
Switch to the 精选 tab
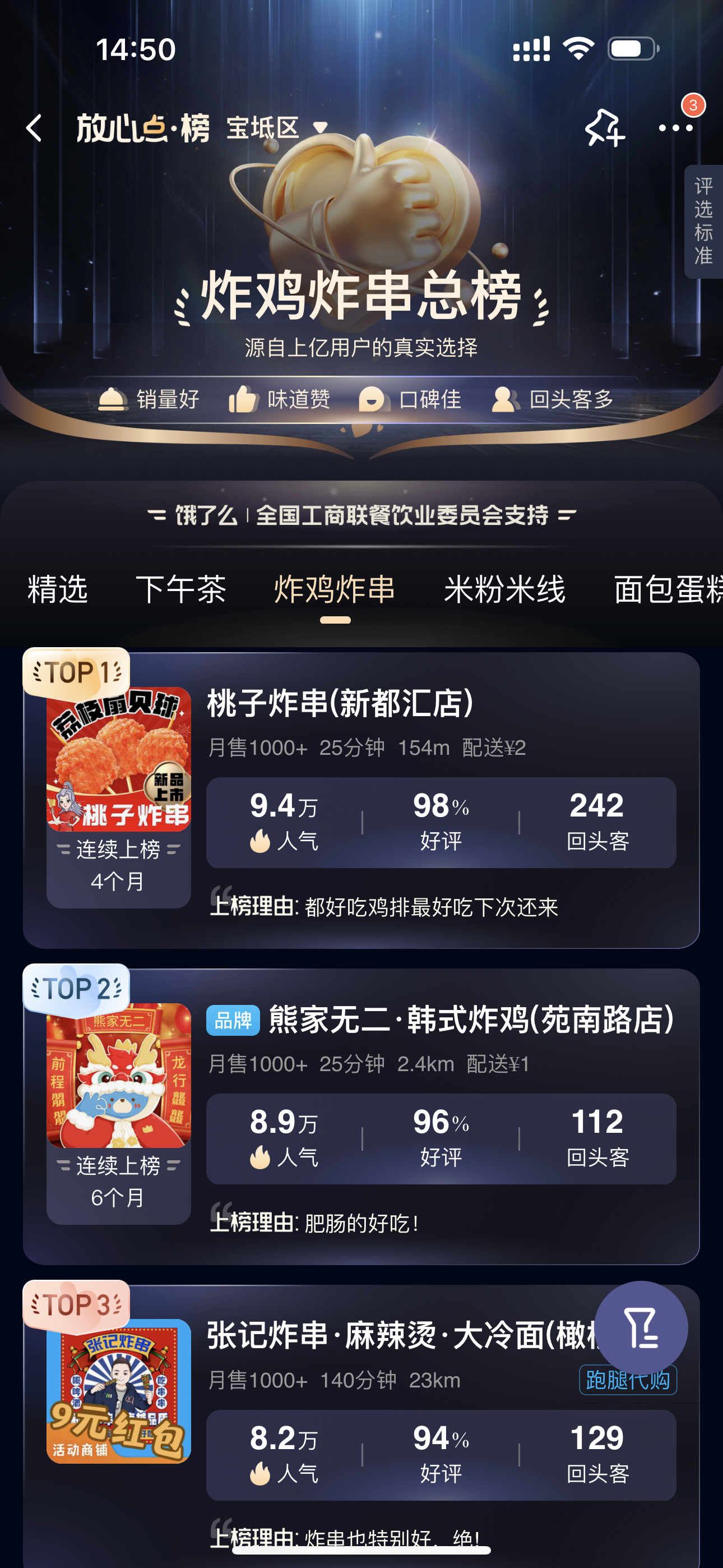pyautogui.click(x=58, y=589)
